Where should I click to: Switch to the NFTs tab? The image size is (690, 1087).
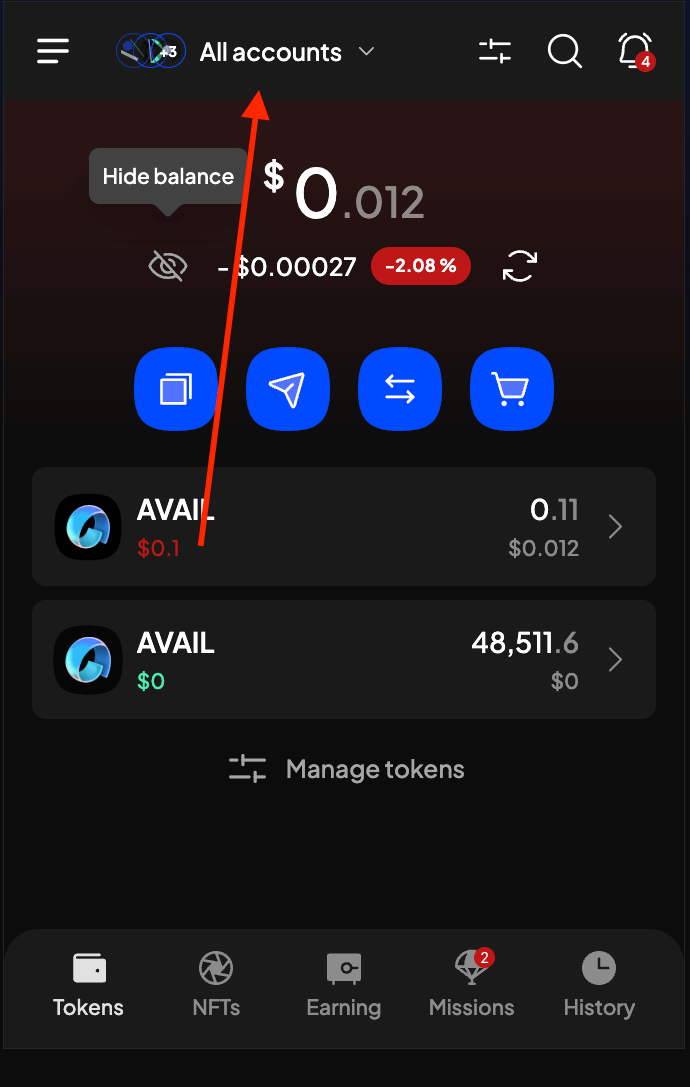(216, 984)
